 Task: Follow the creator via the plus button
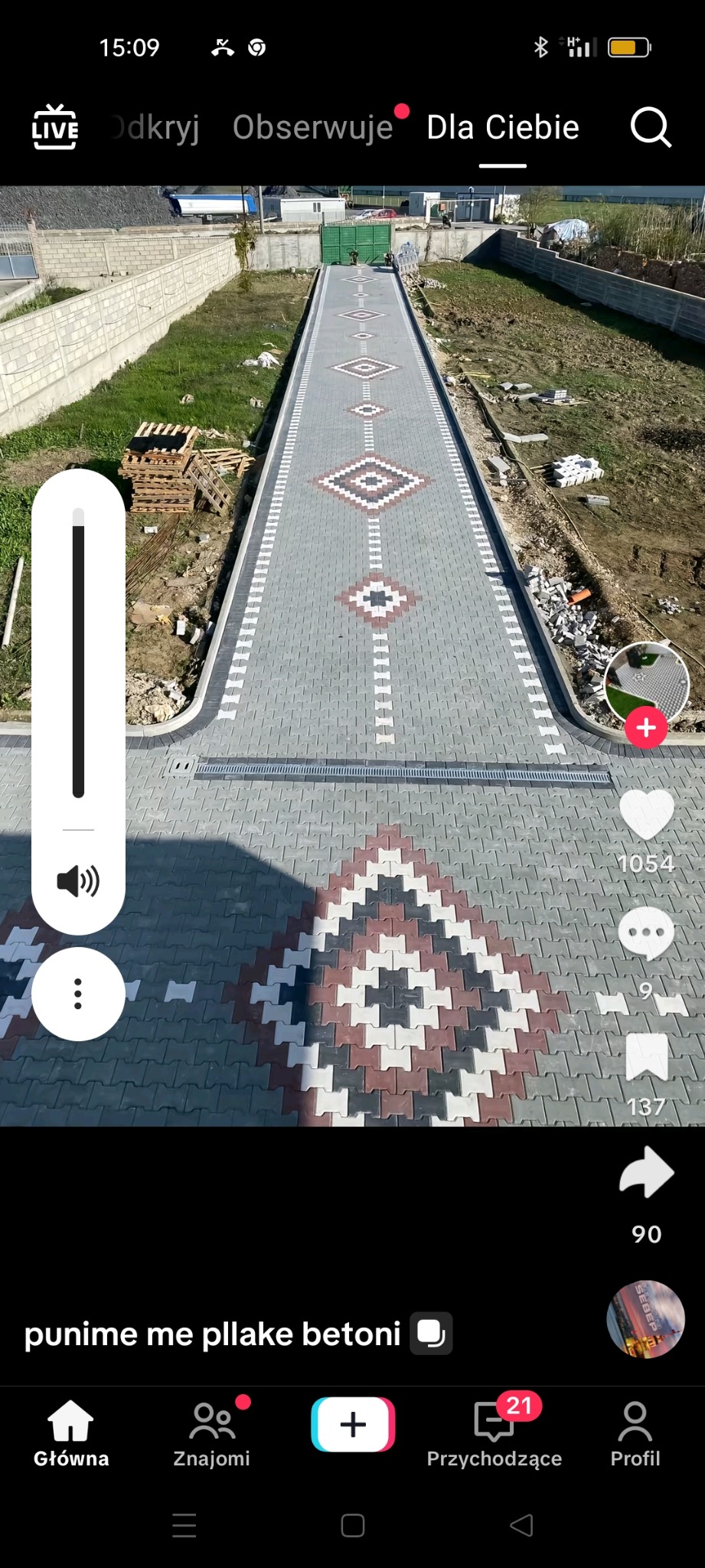point(647,727)
